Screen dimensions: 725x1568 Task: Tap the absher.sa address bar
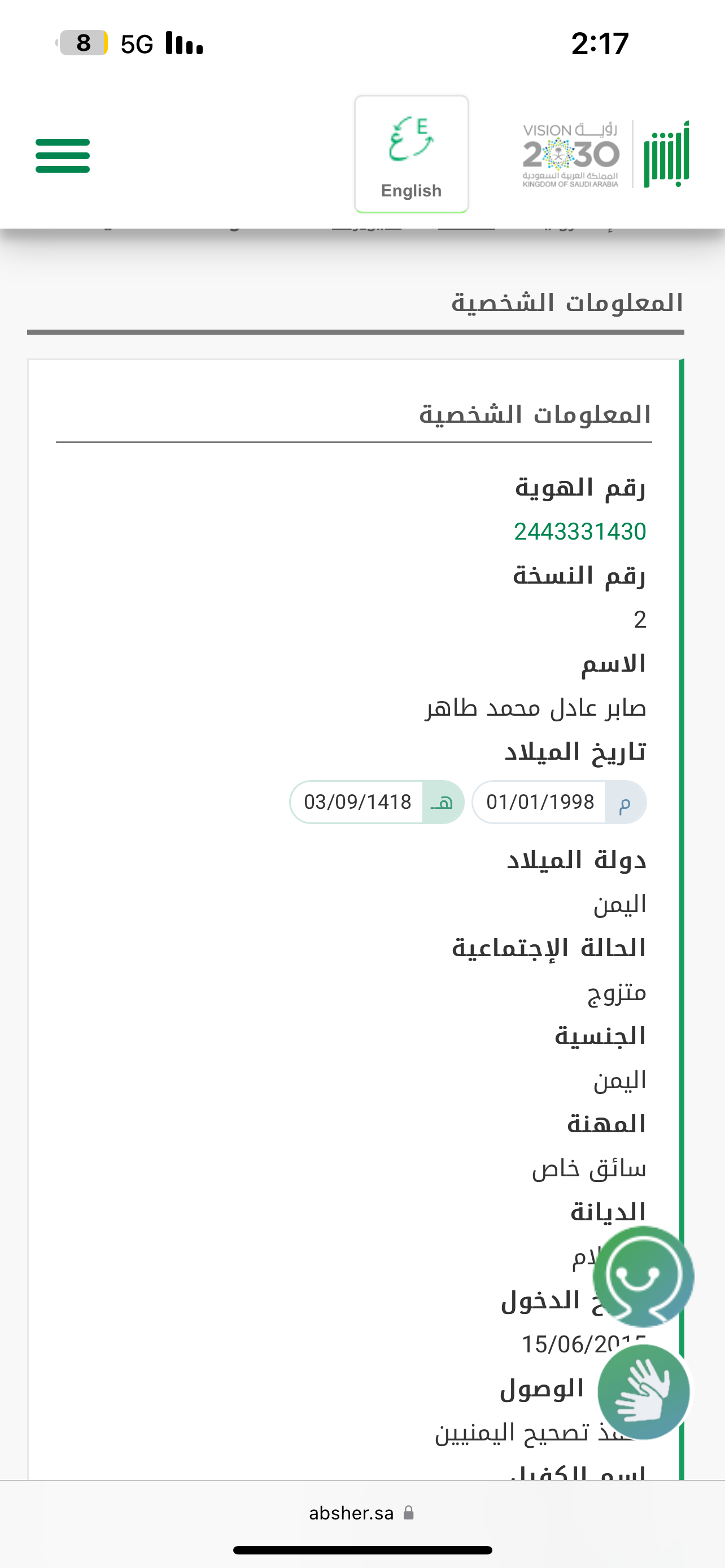361,1513
